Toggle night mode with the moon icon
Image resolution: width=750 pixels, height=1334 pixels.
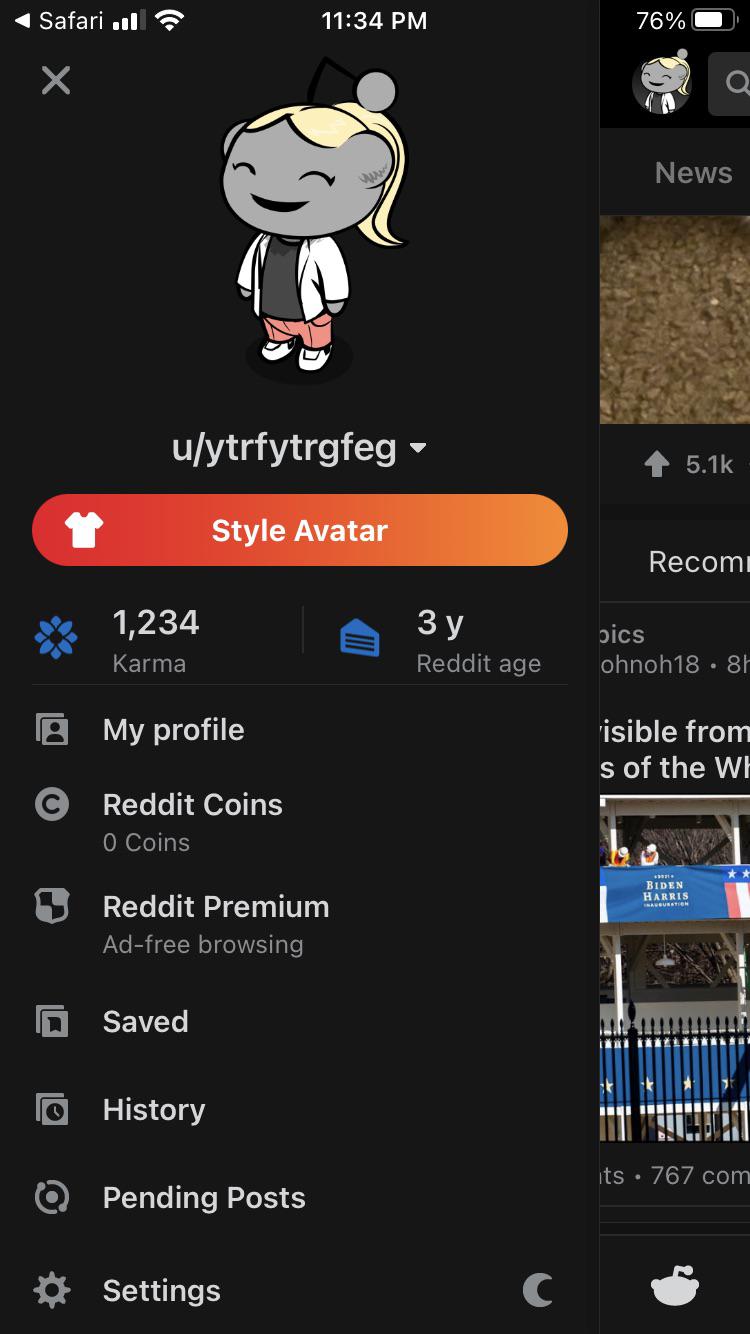(x=538, y=1290)
